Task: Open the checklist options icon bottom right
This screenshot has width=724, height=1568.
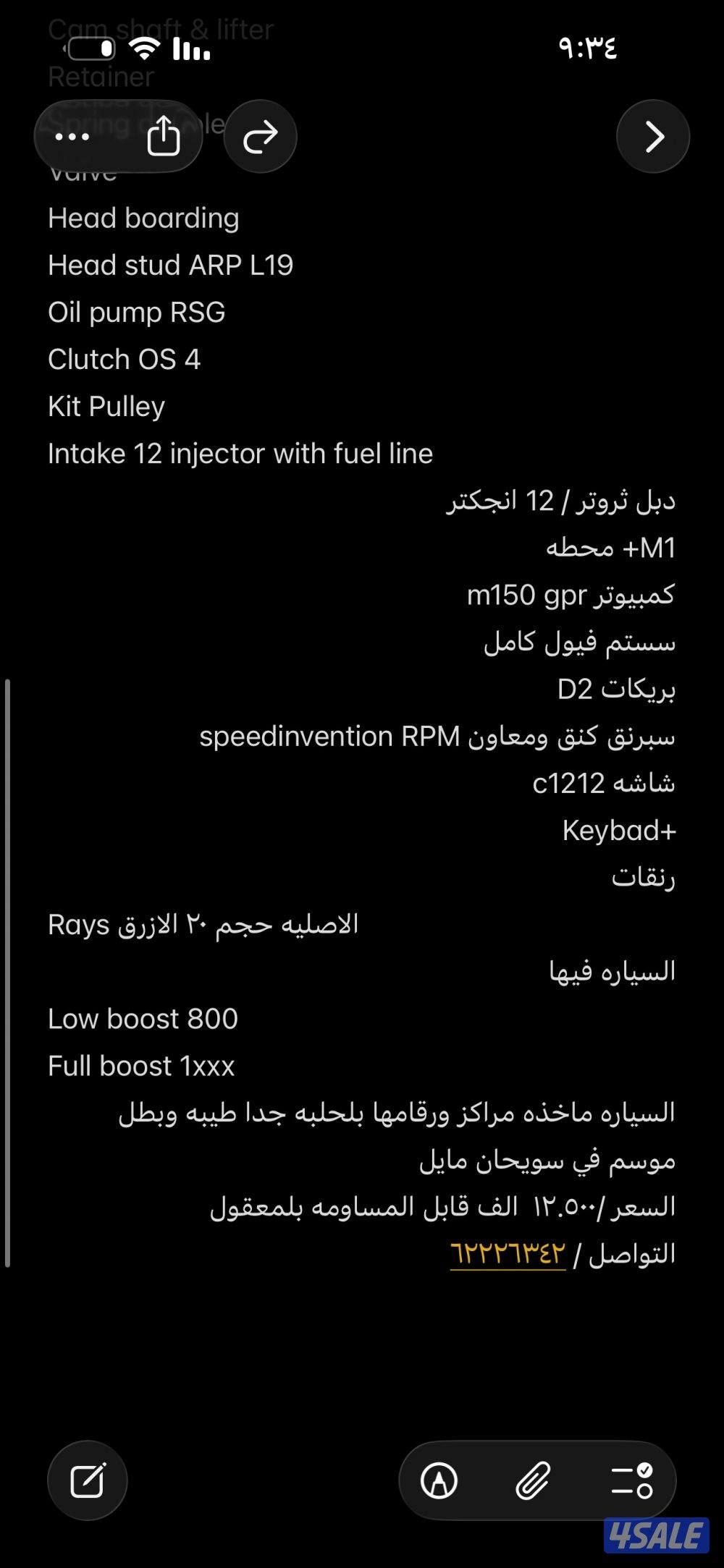Action: (629, 1480)
